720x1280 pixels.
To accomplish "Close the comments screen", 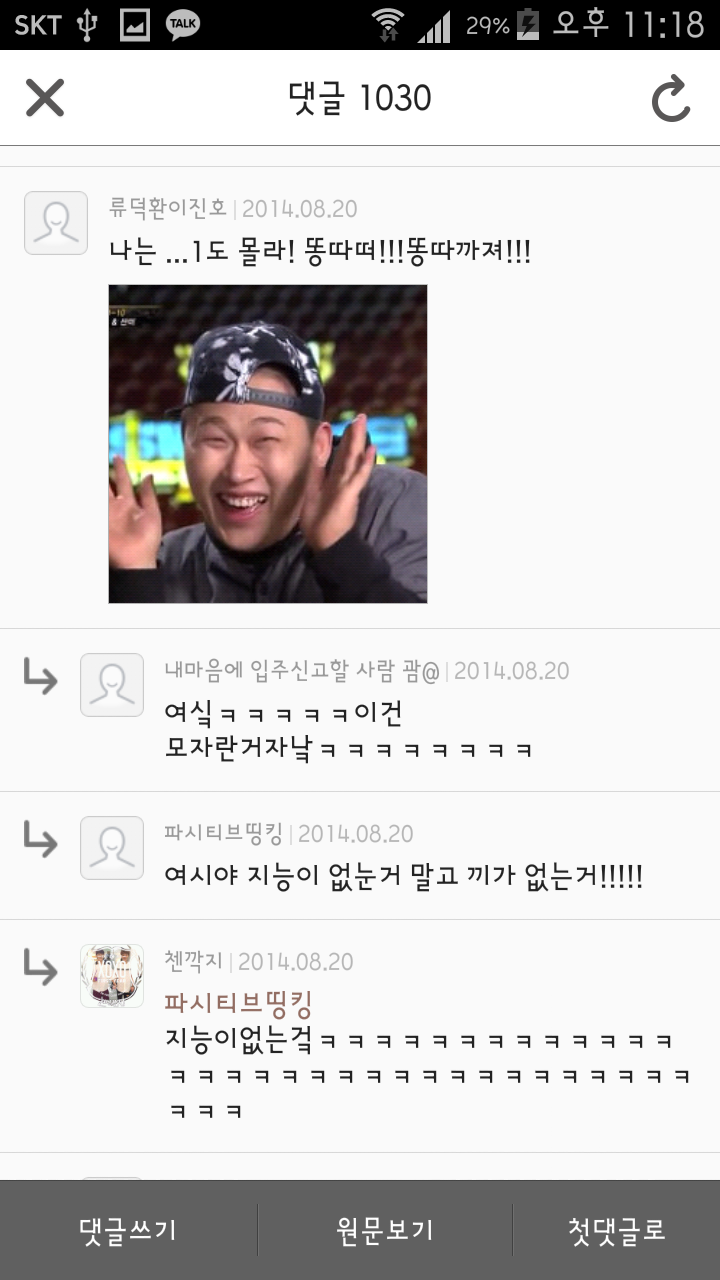I will point(45,98).
